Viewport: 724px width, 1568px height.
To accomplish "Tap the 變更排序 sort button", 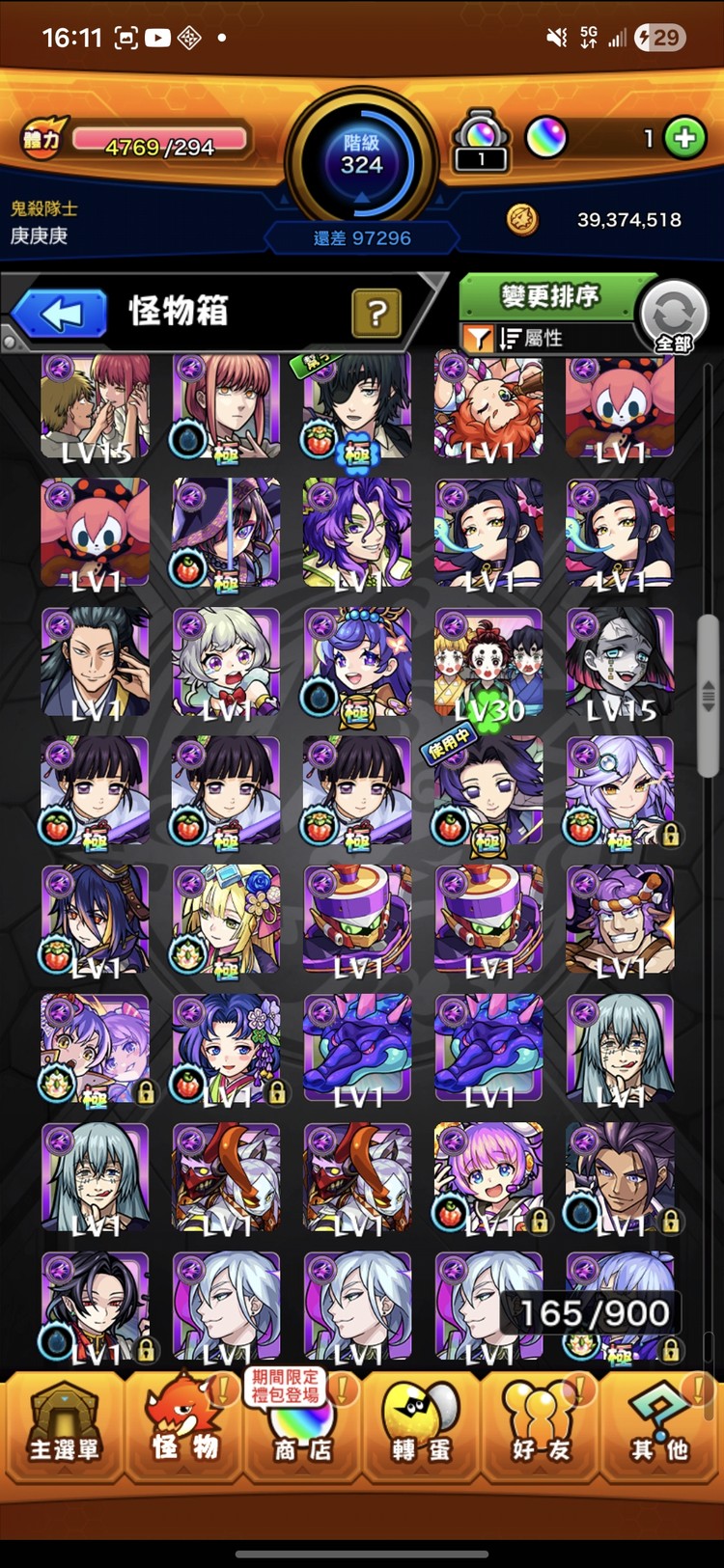I will (548, 297).
